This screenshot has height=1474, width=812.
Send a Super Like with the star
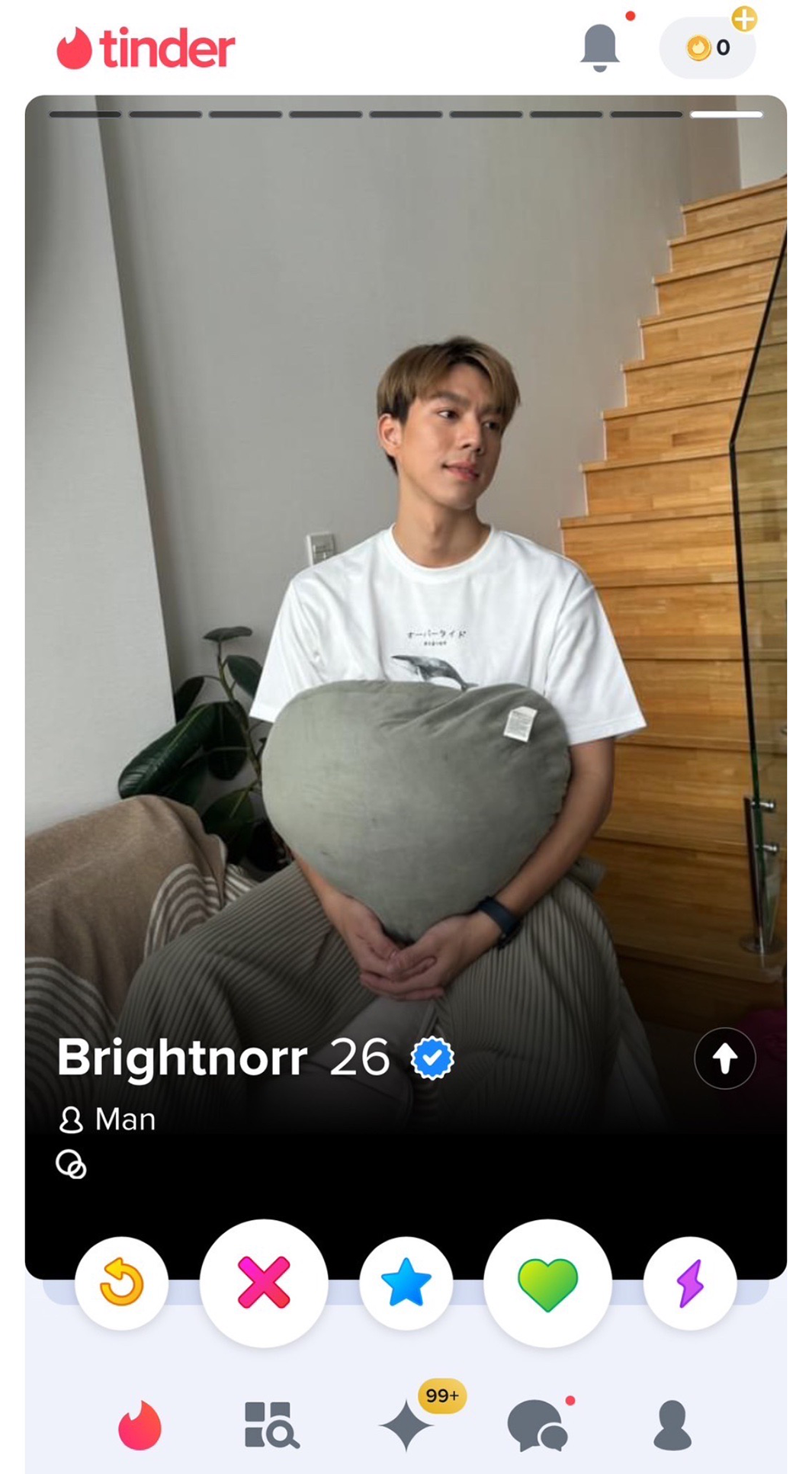pos(406,1283)
